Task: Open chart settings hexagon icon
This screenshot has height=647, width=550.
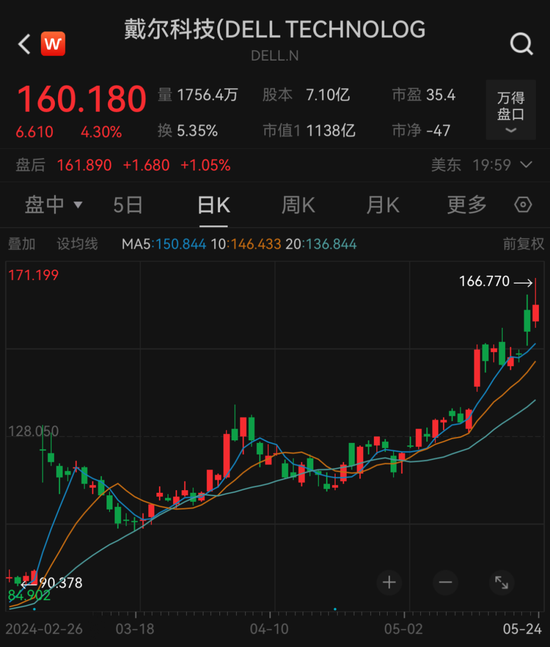Action: pos(523,205)
